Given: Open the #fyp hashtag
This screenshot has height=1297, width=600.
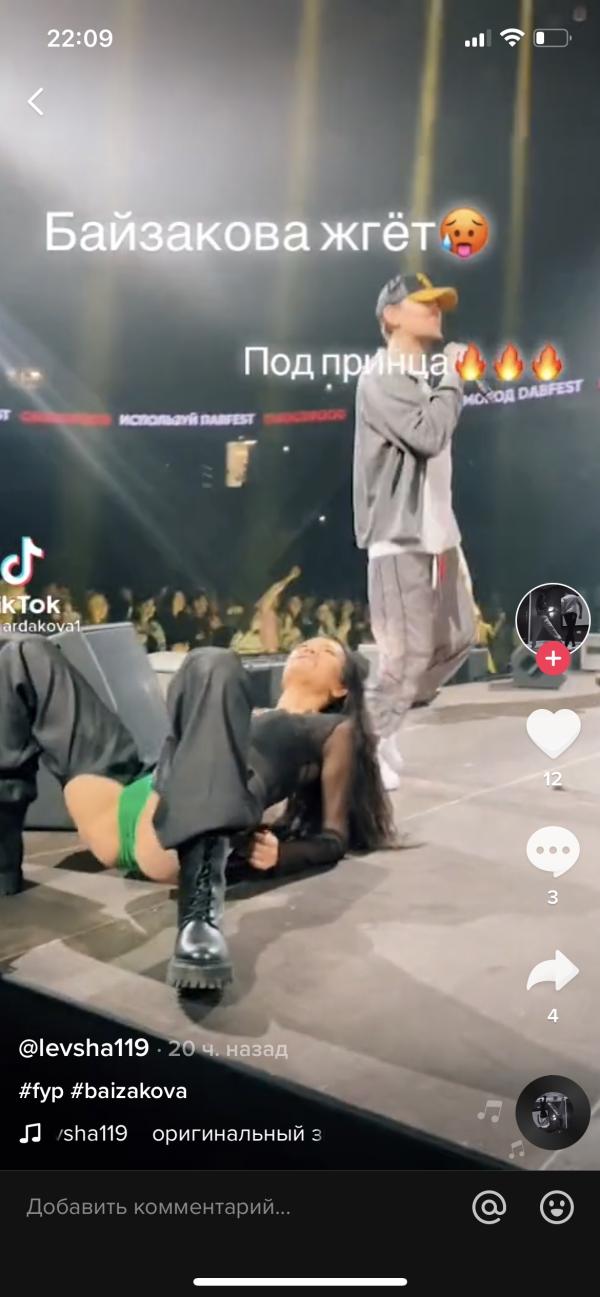Looking at the screenshot, I should [x=39, y=1090].
